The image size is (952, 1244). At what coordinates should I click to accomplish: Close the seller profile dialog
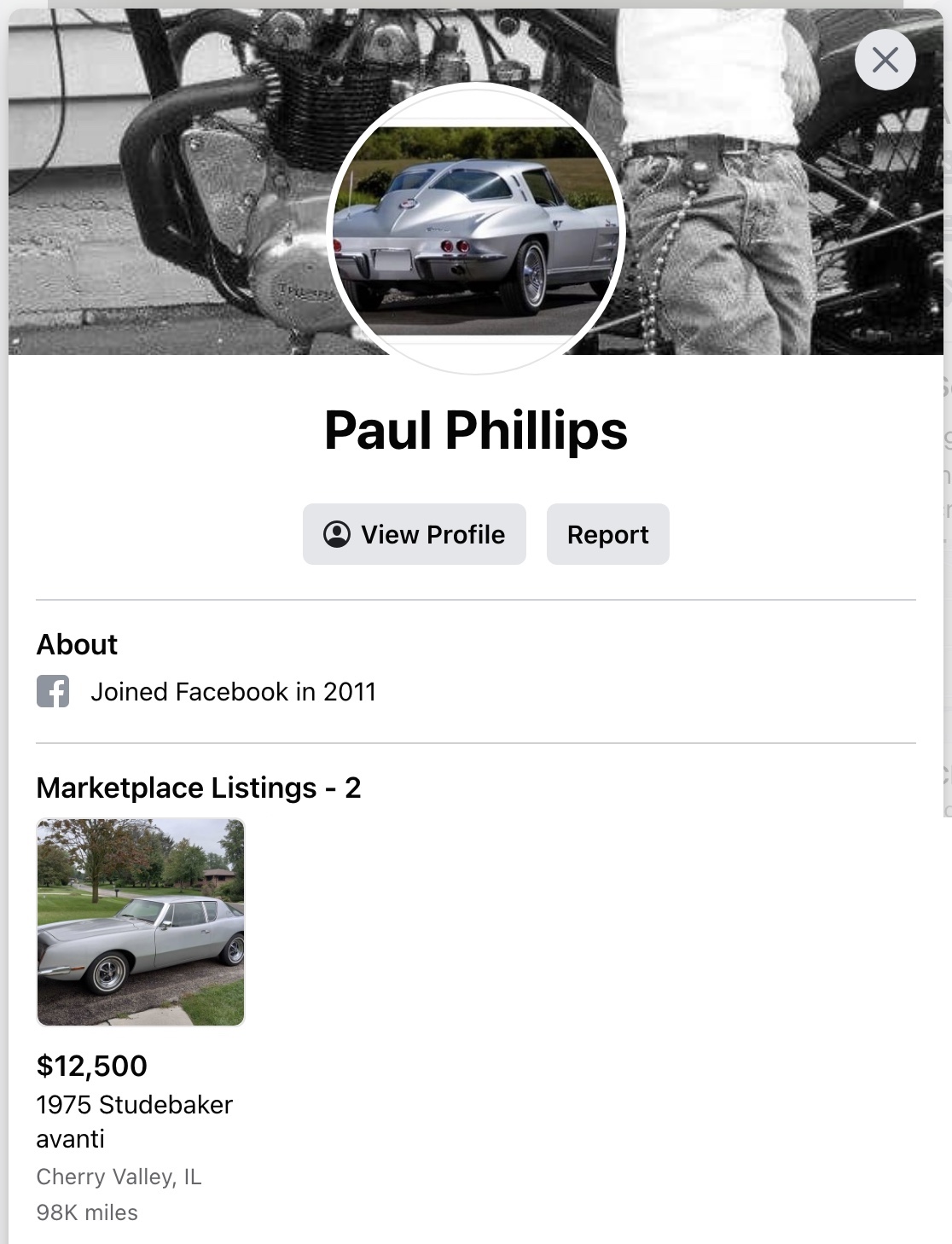click(x=885, y=60)
